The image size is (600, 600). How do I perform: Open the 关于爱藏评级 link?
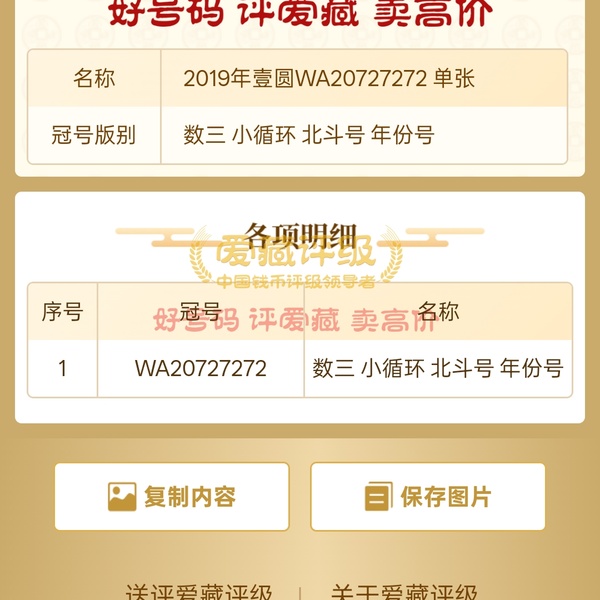403,591
